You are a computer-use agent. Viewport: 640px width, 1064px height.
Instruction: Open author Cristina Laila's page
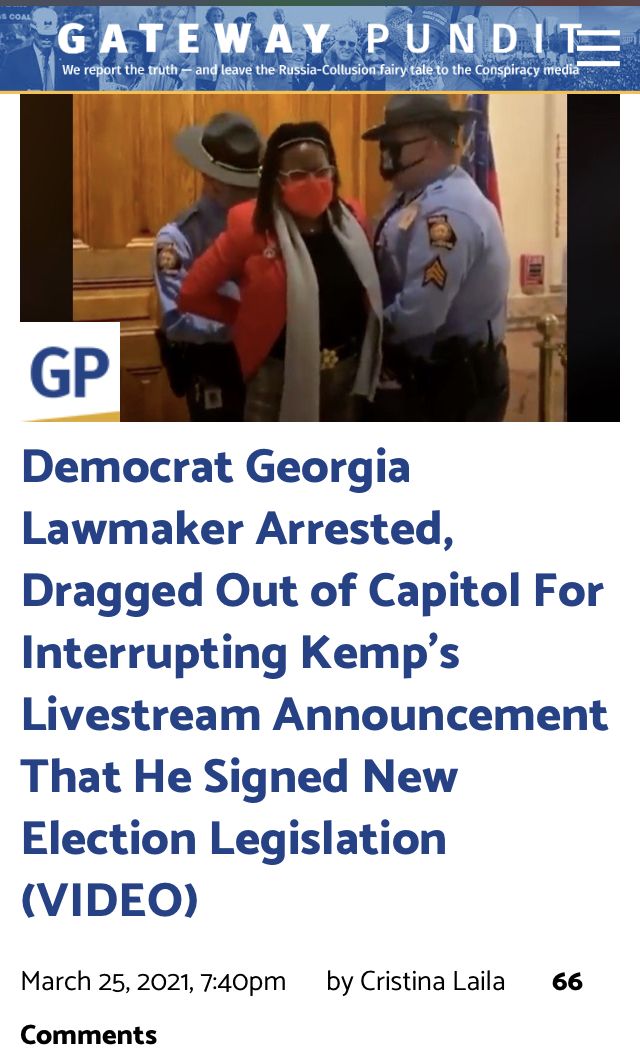tap(432, 981)
